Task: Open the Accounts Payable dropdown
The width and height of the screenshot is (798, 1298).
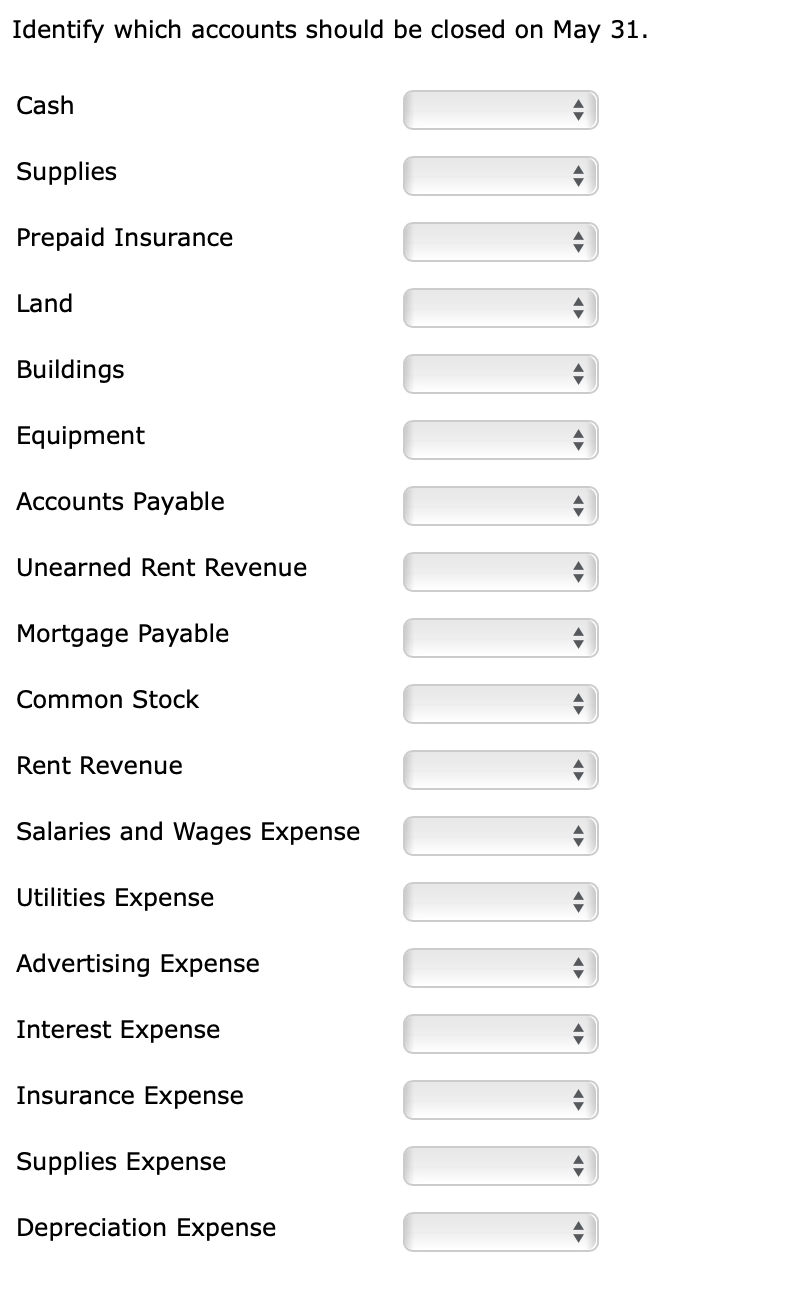Action: tap(500, 506)
